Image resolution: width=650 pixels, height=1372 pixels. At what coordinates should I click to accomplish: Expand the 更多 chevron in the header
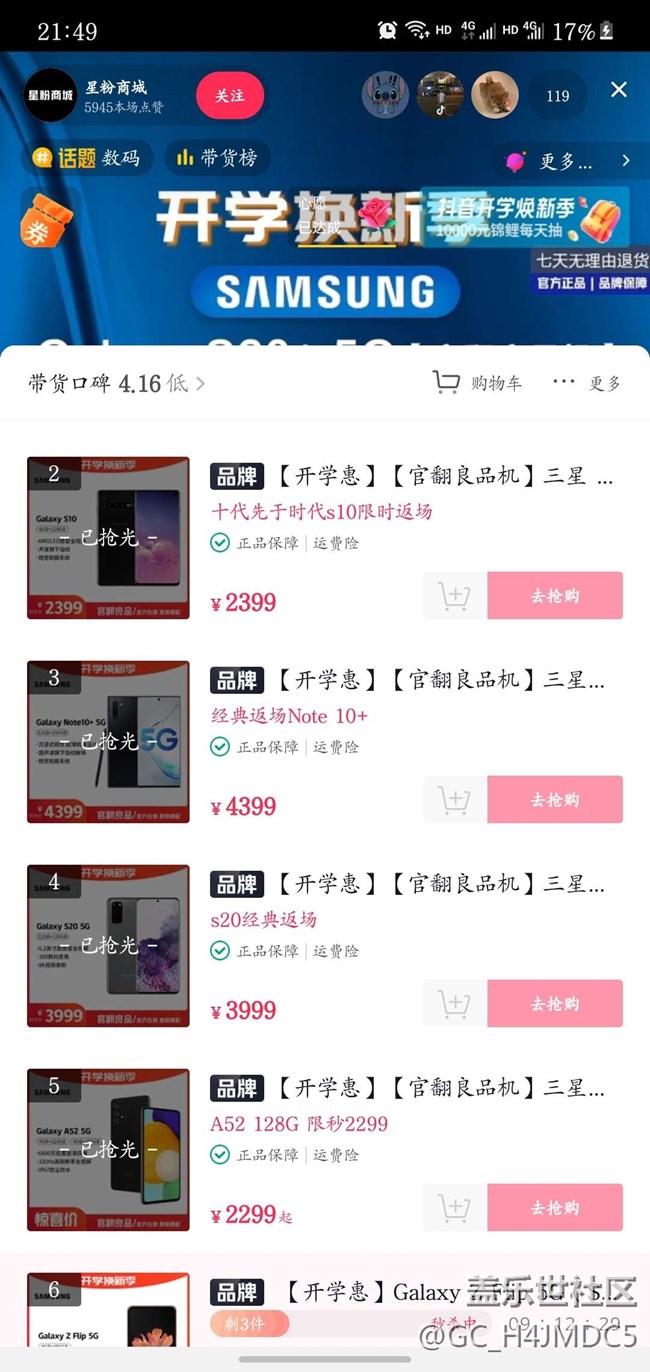pyautogui.click(x=626, y=160)
